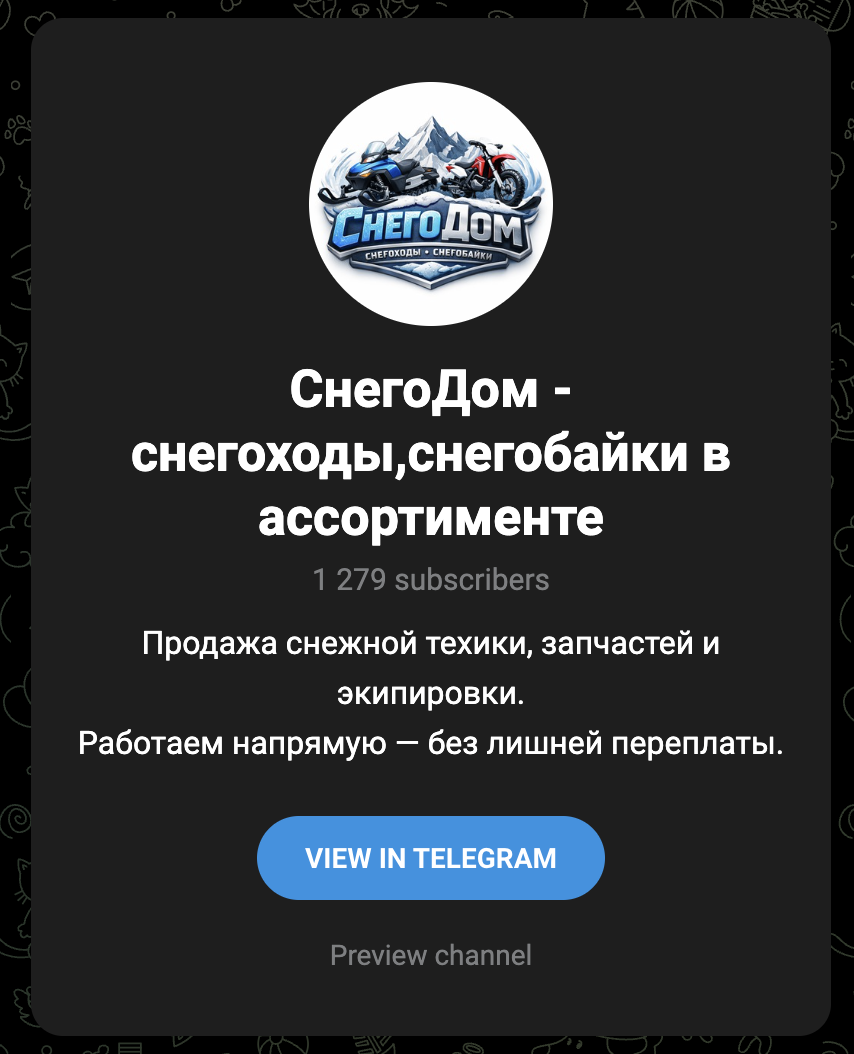Open the Preview channel link
This screenshot has height=1054, width=854.
(x=431, y=955)
